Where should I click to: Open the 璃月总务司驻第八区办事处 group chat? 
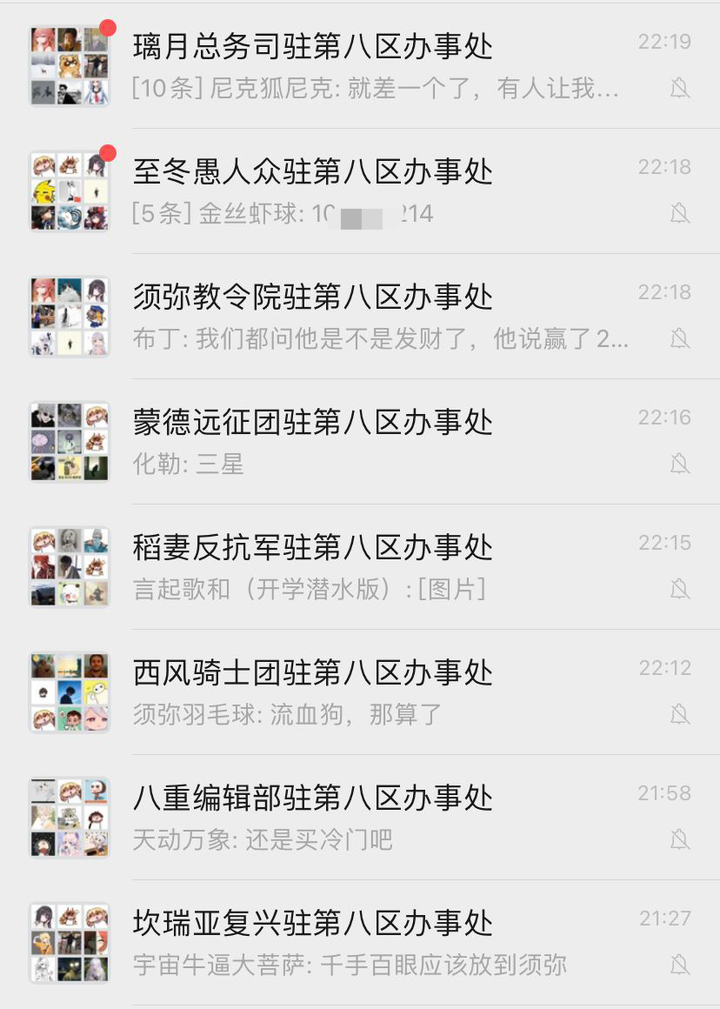360,65
